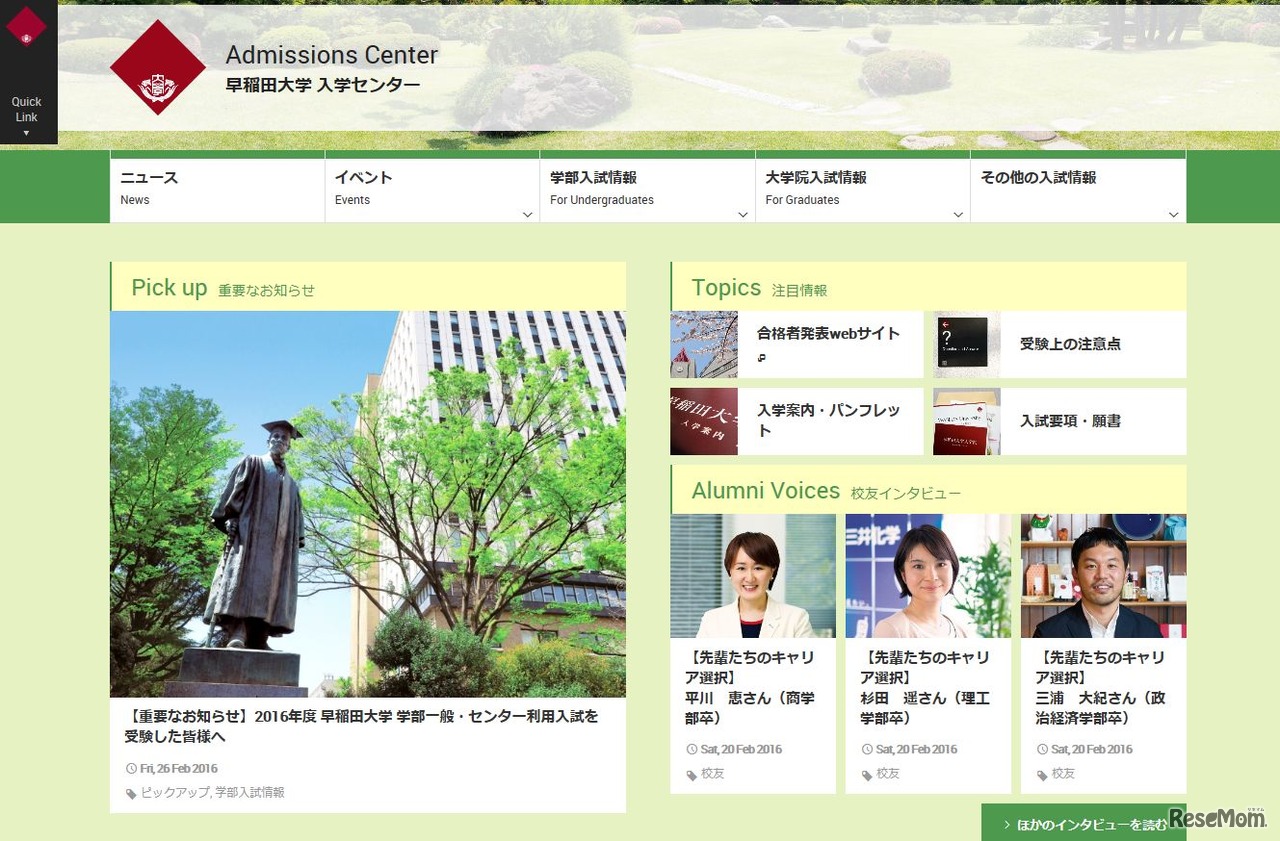
Task: Open the 2016年度 重要なお知らせ pick up article
Action: click(361, 726)
